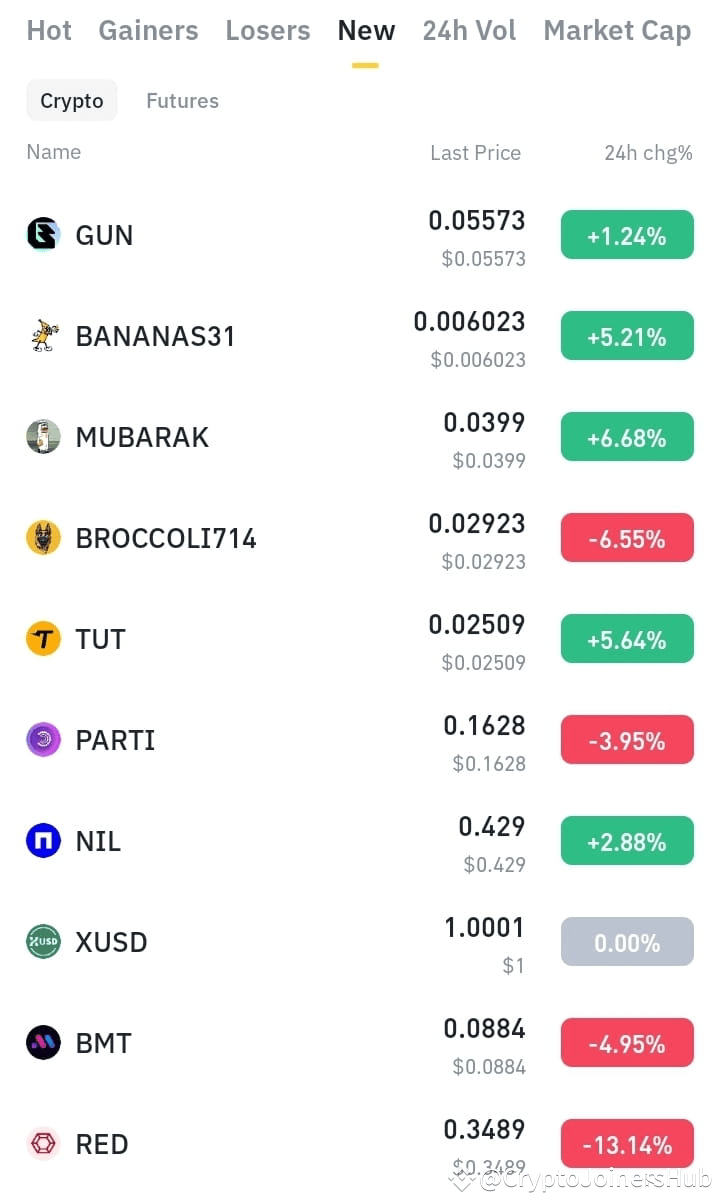The width and height of the screenshot is (720, 1201).
Task: Click the BROCCOLI714 dog icon
Action: [x=43, y=537]
